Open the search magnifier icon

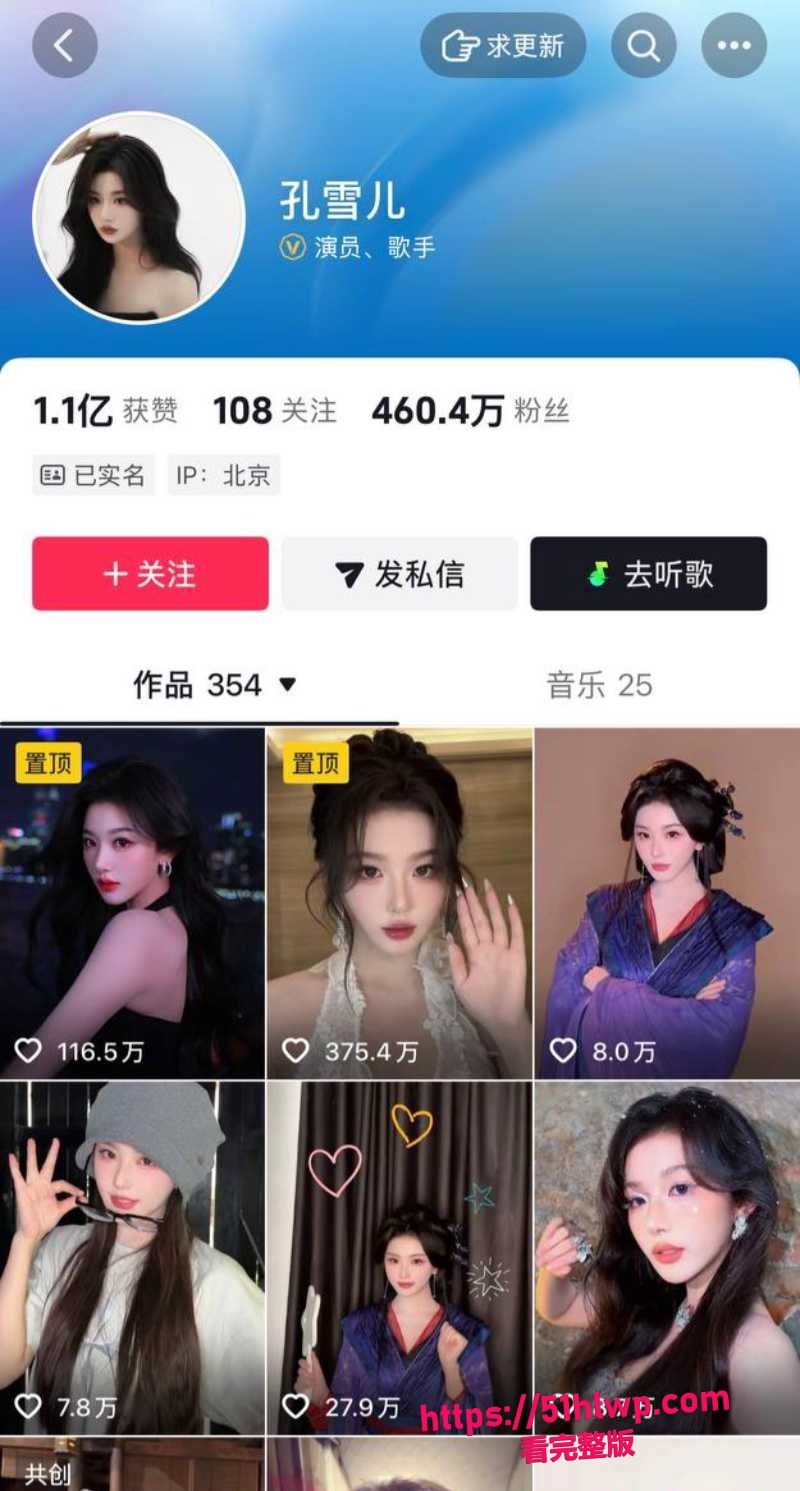[x=644, y=45]
